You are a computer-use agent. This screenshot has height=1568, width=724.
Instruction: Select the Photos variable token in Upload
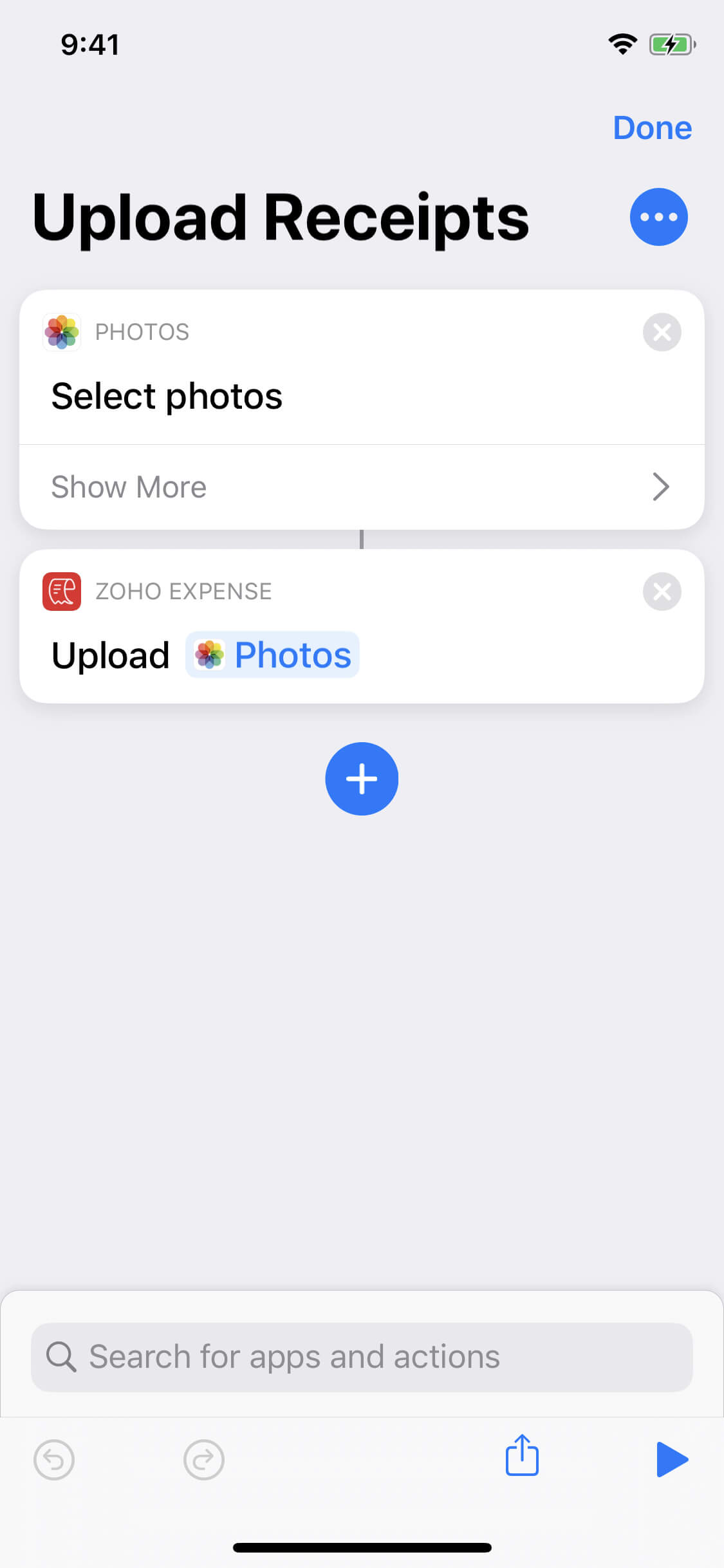(272, 654)
